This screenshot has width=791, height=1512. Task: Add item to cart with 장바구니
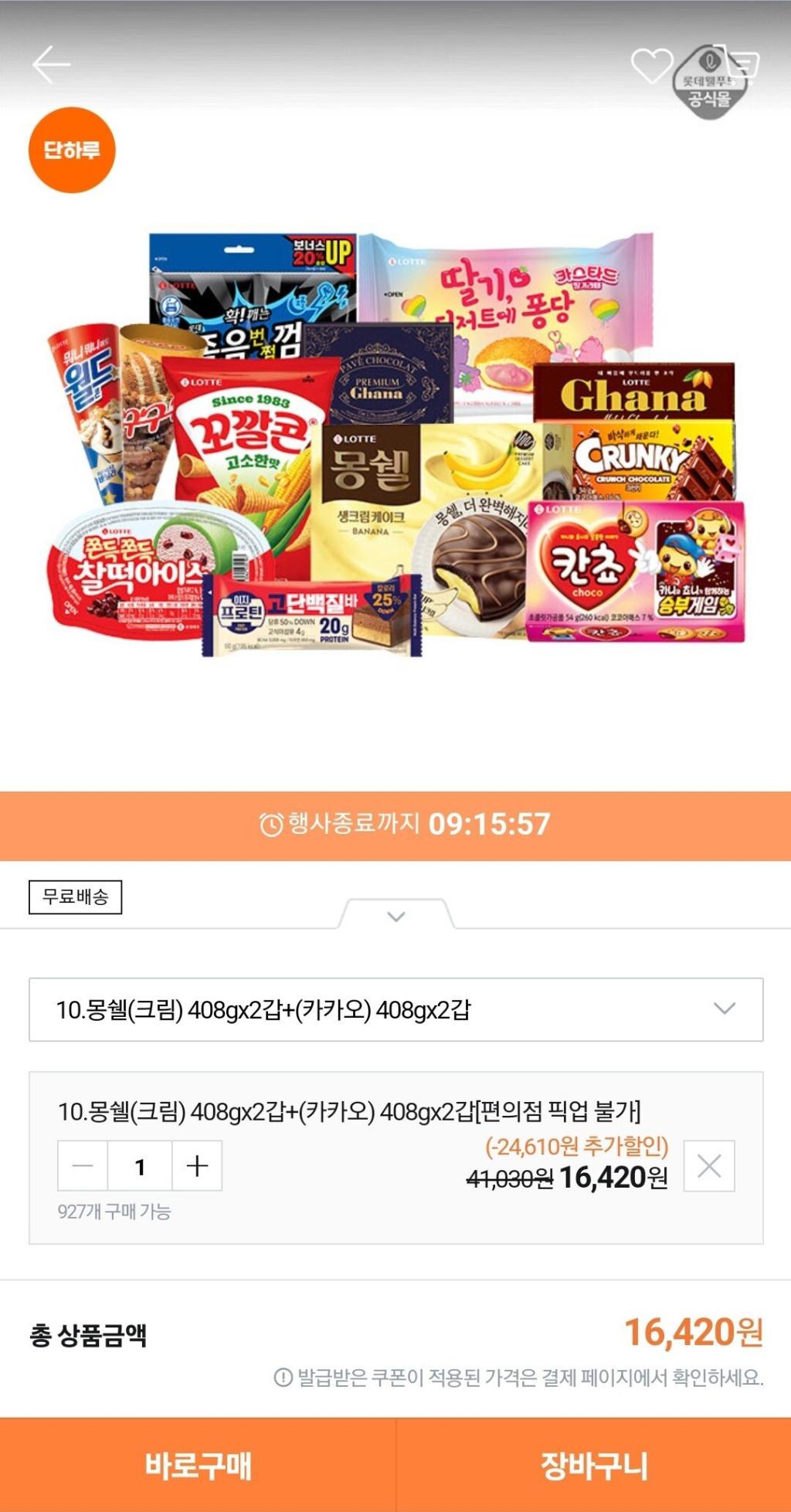pyautogui.click(x=593, y=1465)
